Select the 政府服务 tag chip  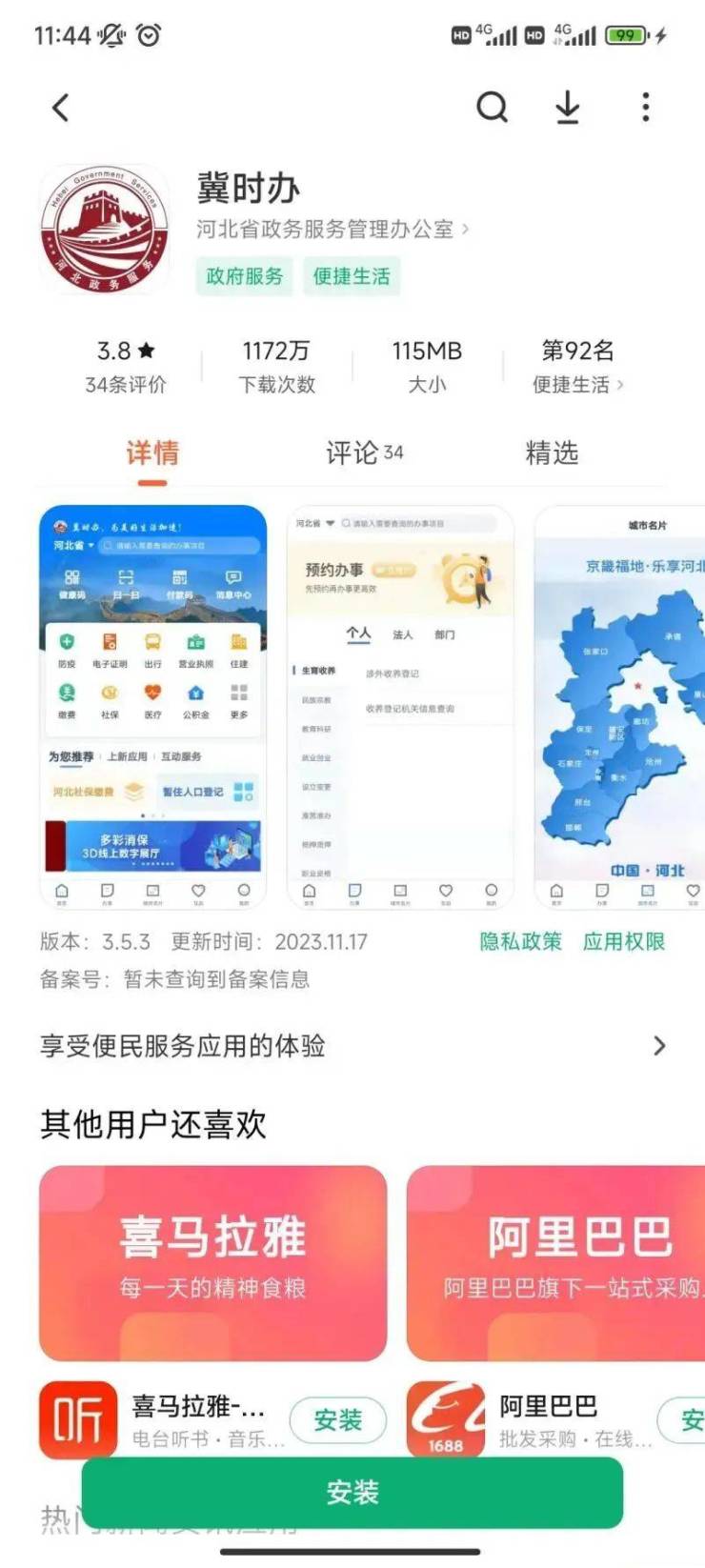coord(245,276)
